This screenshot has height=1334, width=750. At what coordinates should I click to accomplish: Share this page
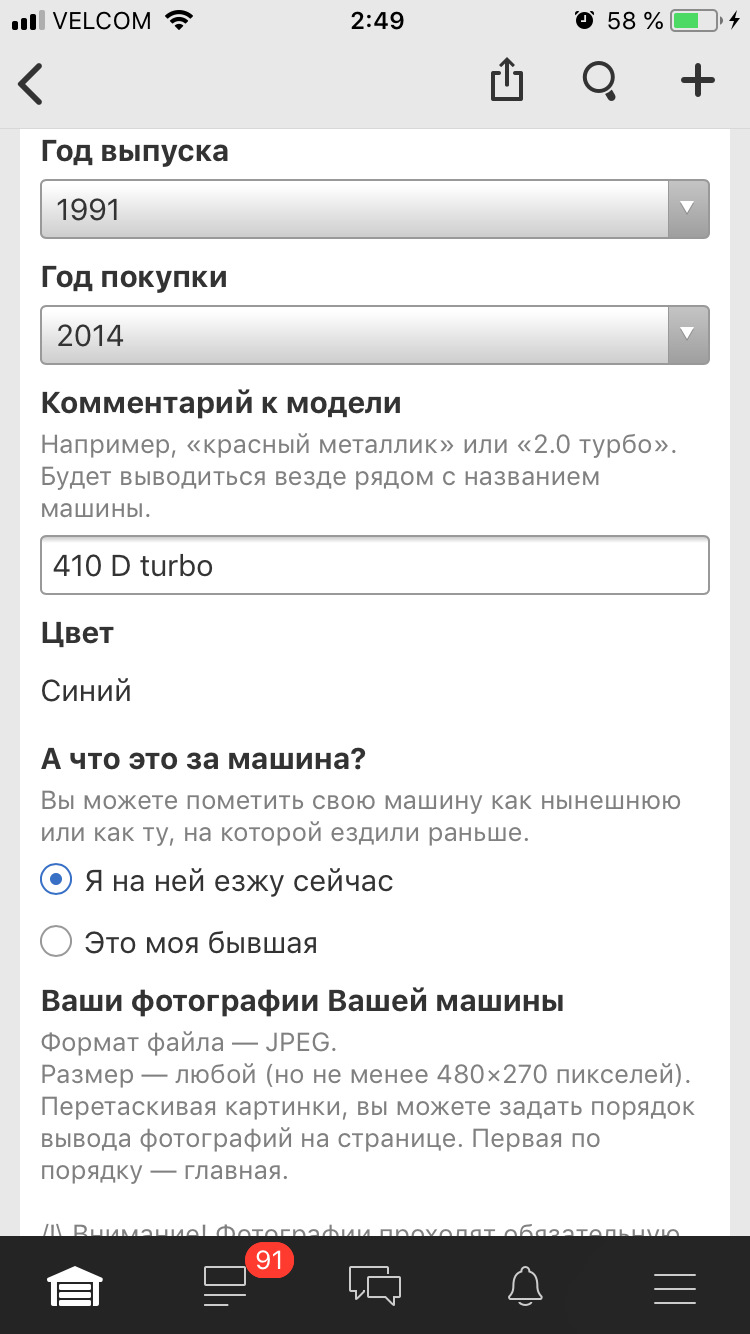pos(507,81)
